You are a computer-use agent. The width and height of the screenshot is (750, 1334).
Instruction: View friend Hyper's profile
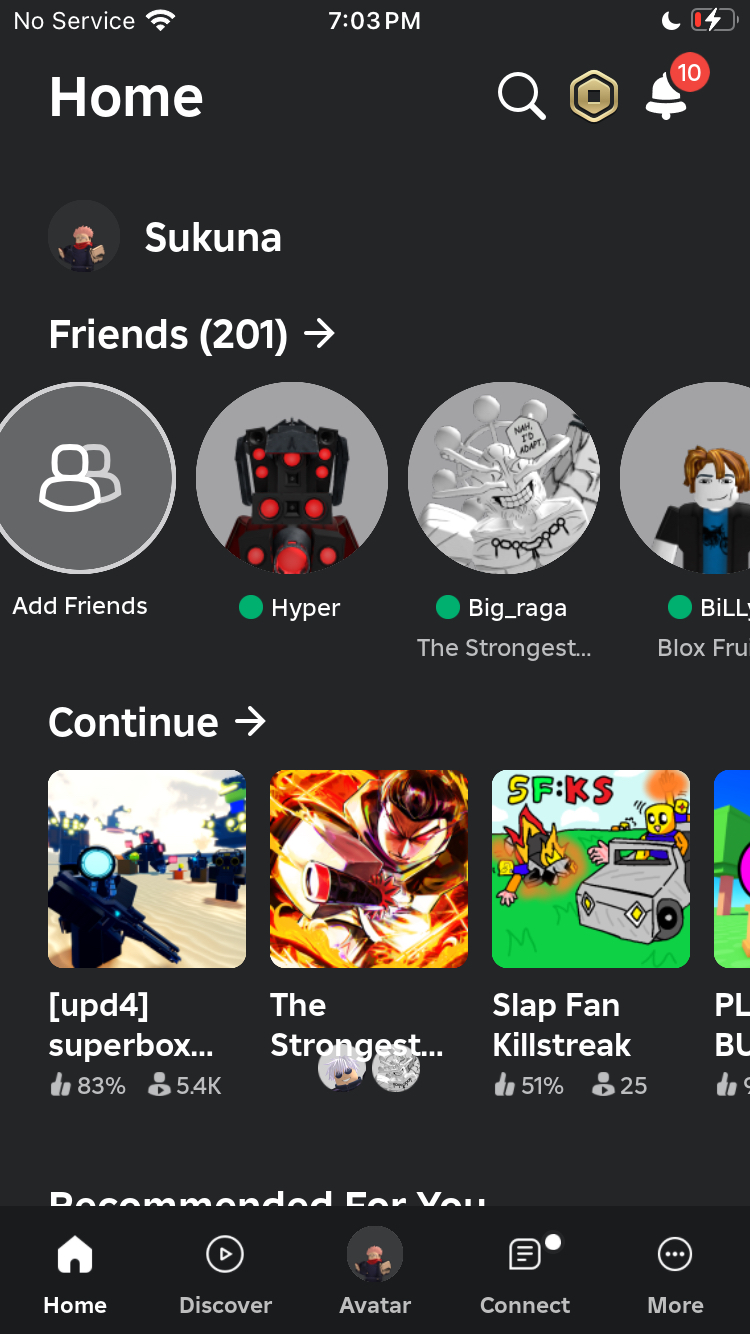(292, 478)
